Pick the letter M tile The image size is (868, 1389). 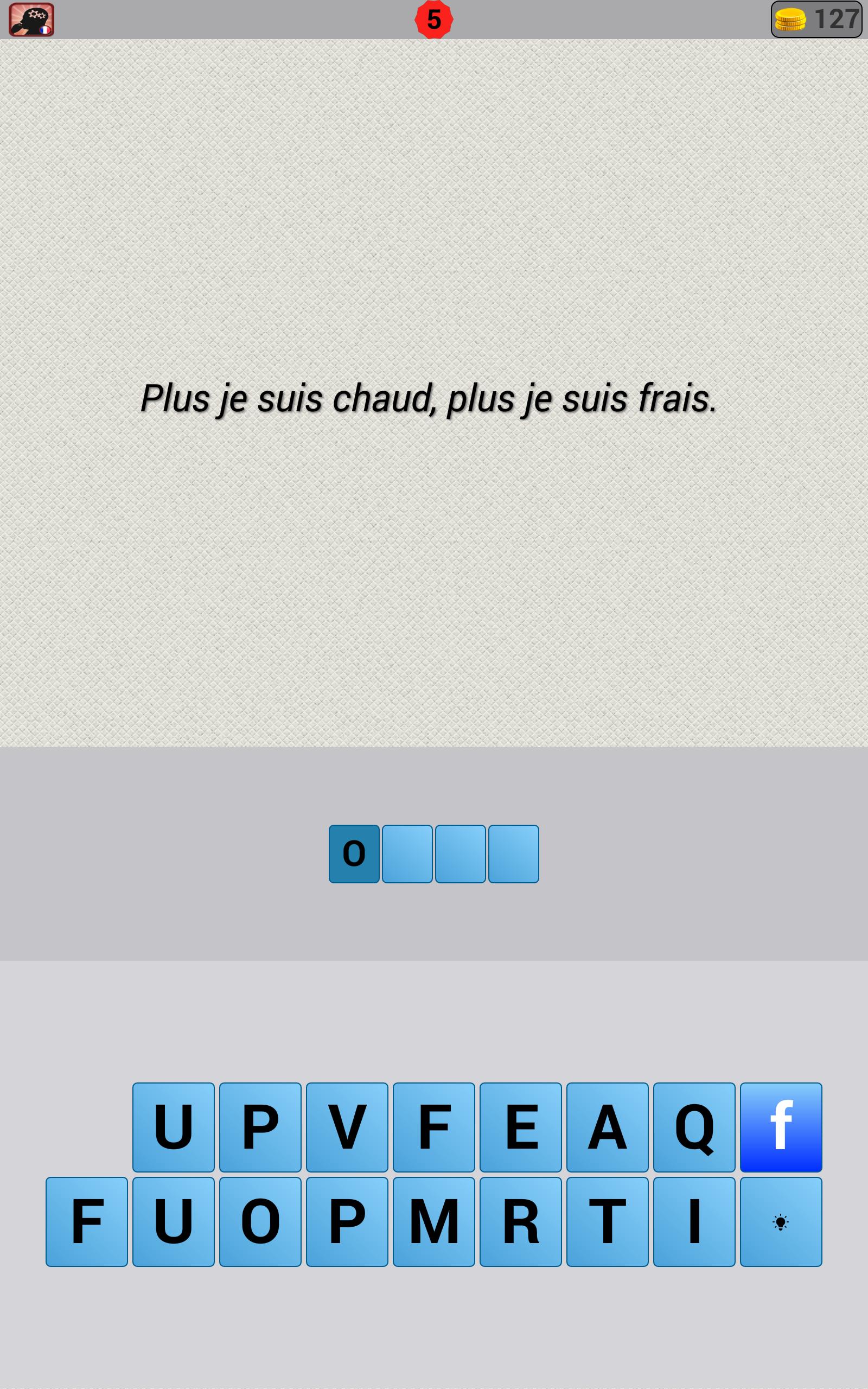tap(433, 1221)
